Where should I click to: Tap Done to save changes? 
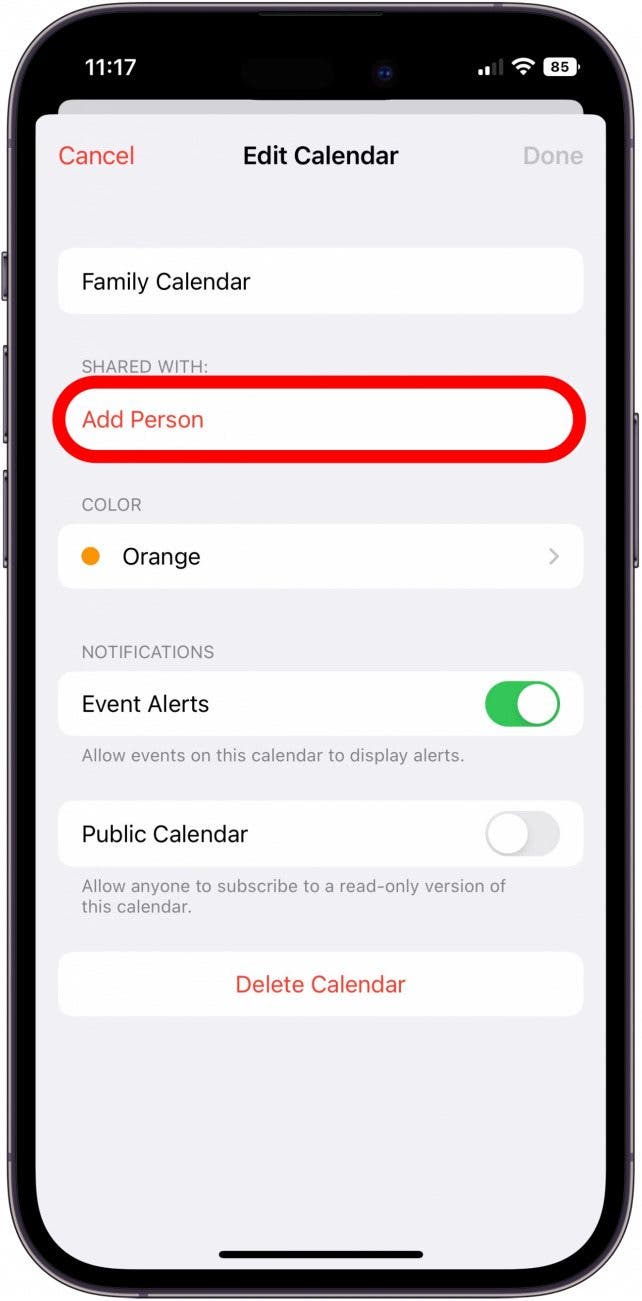point(552,156)
